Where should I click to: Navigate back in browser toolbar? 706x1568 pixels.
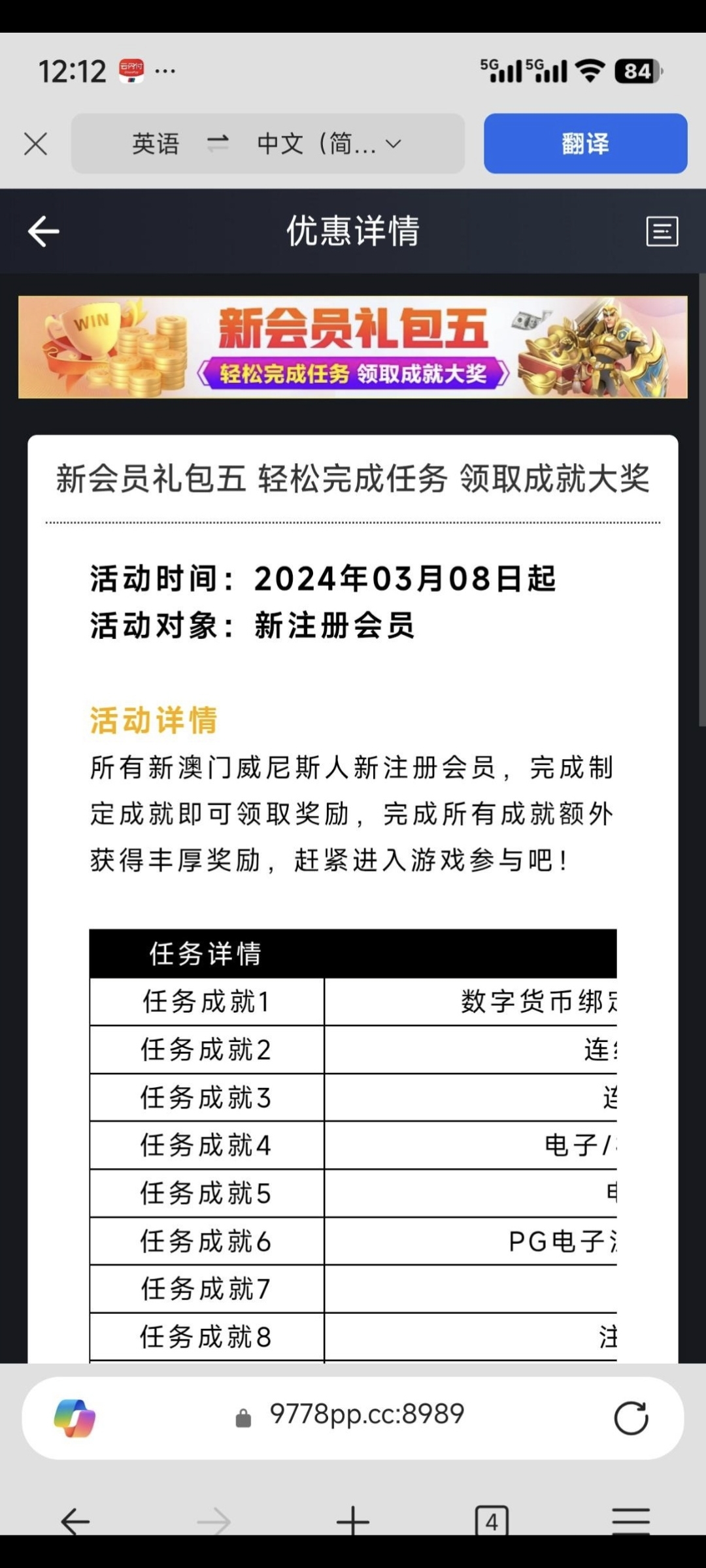75,1521
